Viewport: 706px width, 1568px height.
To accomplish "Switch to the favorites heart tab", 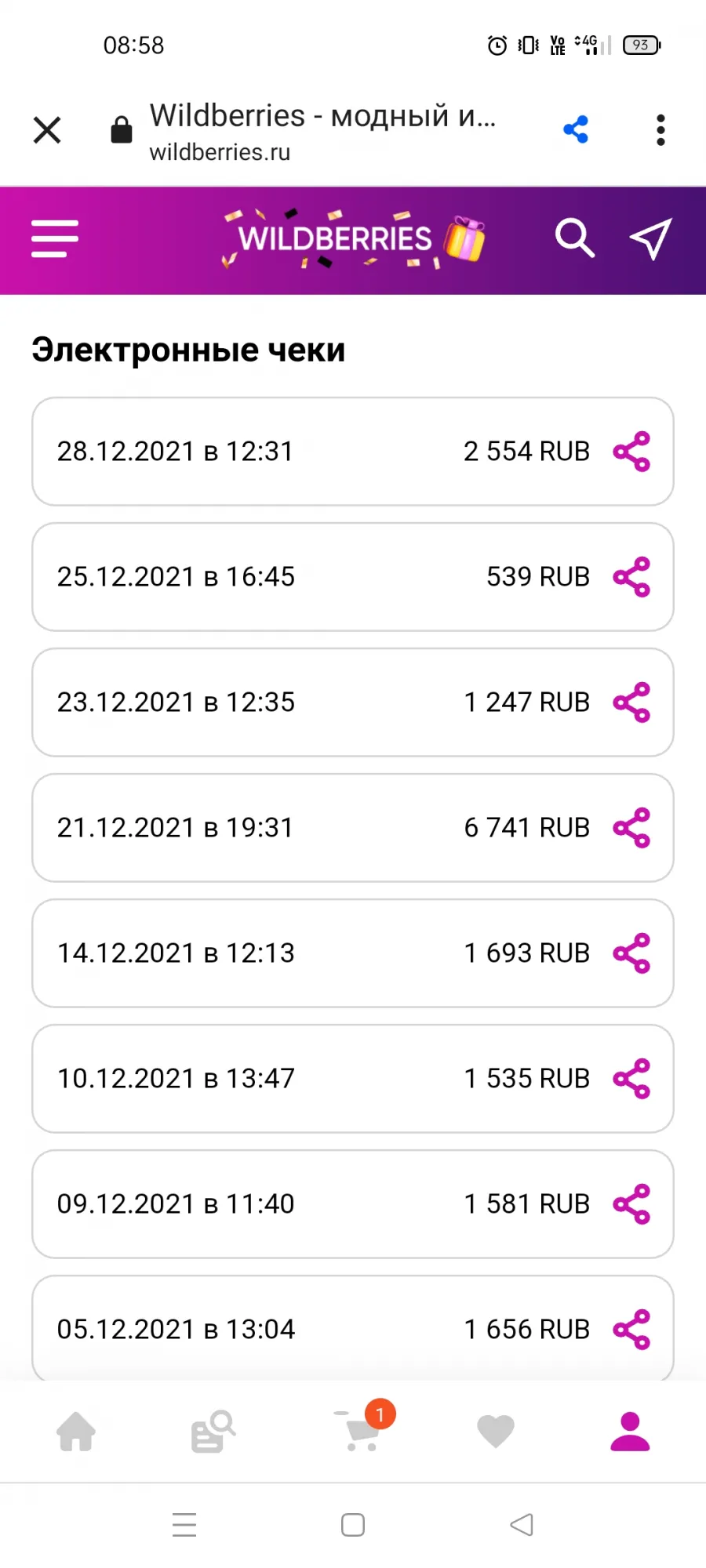I will pos(496,1432).
